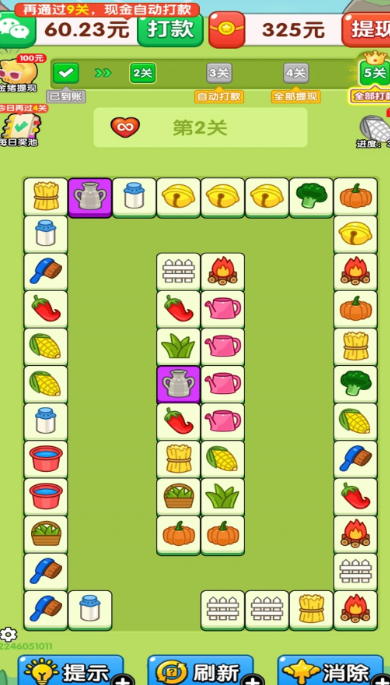Tap the red 提现 withdraw button
The width and height of the screenshot is (390, 685).
coord(366,30)
